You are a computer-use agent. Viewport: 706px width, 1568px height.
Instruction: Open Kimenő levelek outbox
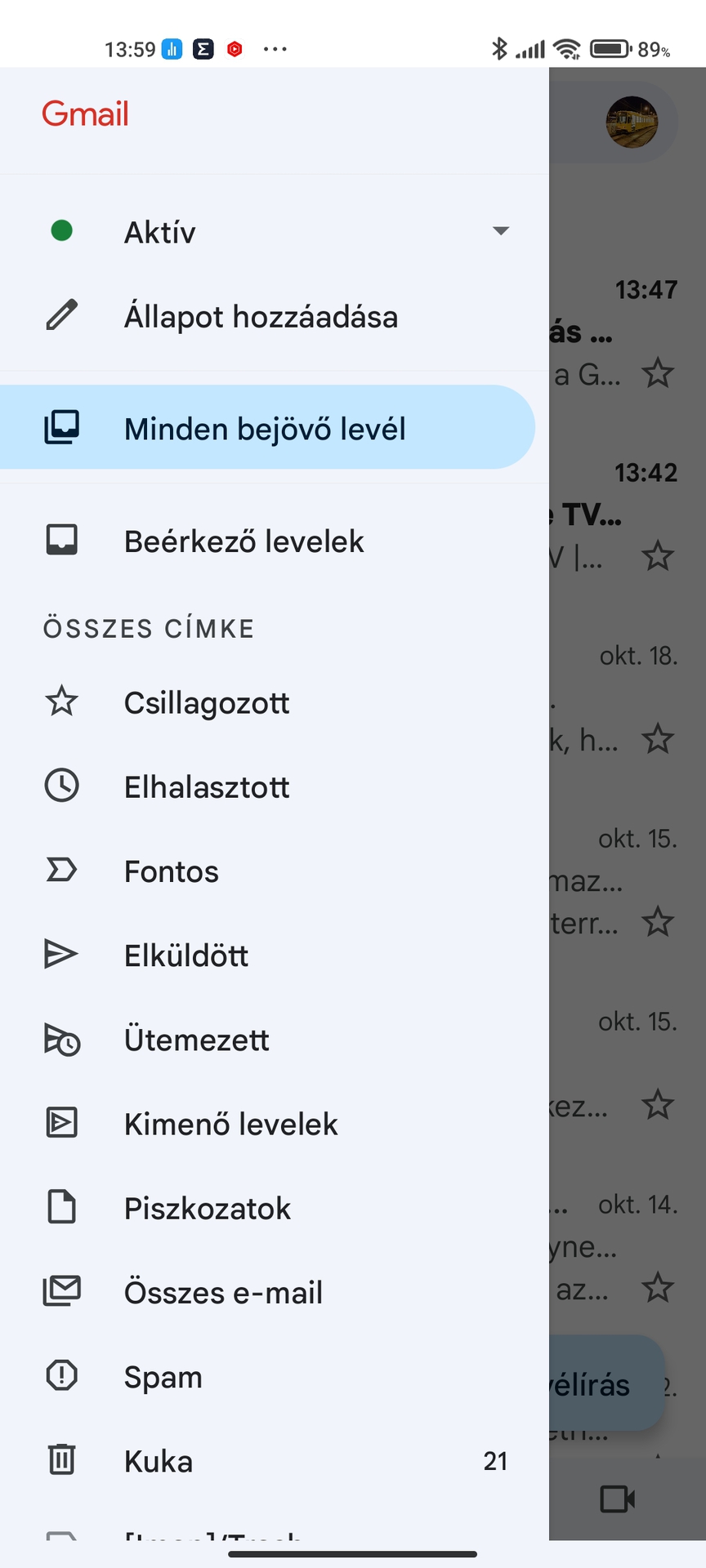coord(230,1124)
